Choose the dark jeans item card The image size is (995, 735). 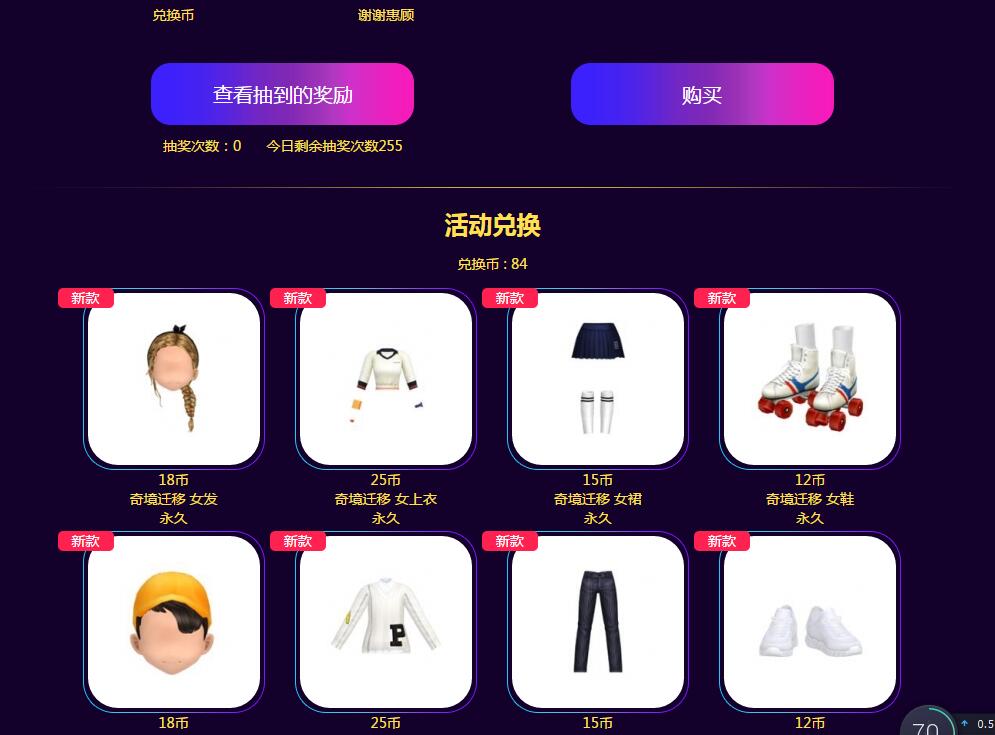[x=598, y=621]
